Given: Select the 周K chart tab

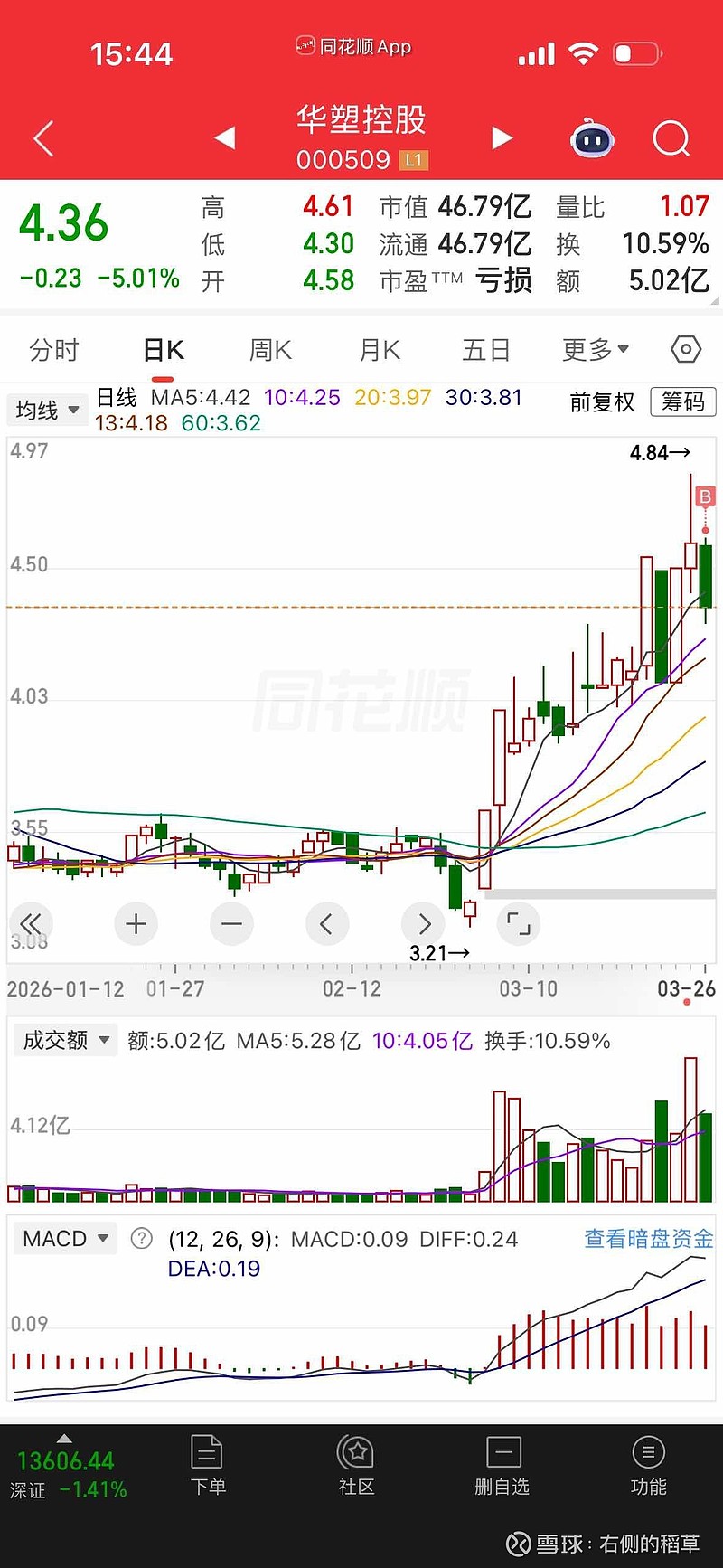Looking at the screenshot, I should pyautogui.click(x=270, y=350).
